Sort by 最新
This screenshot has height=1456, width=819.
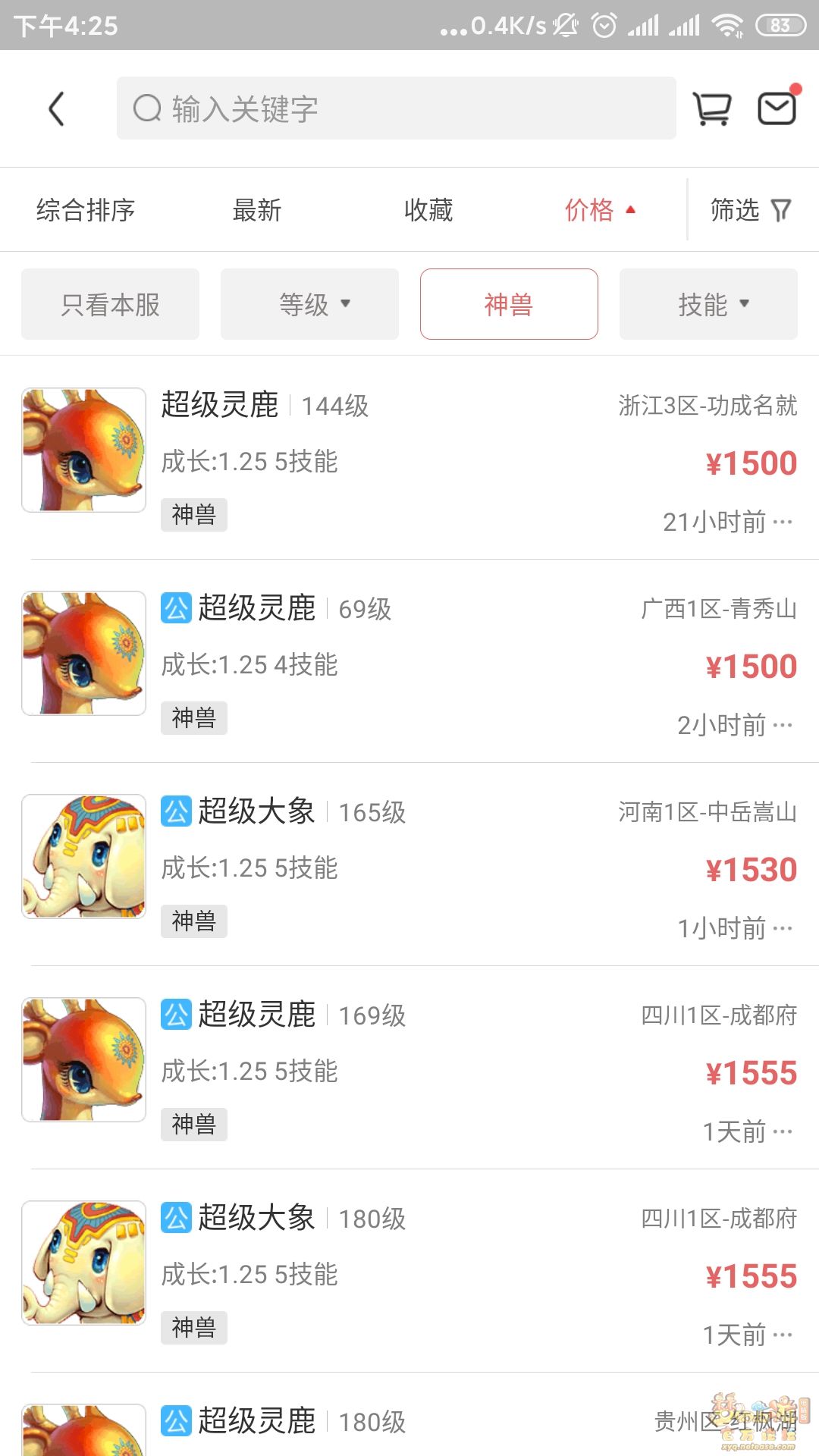[257, 210]
